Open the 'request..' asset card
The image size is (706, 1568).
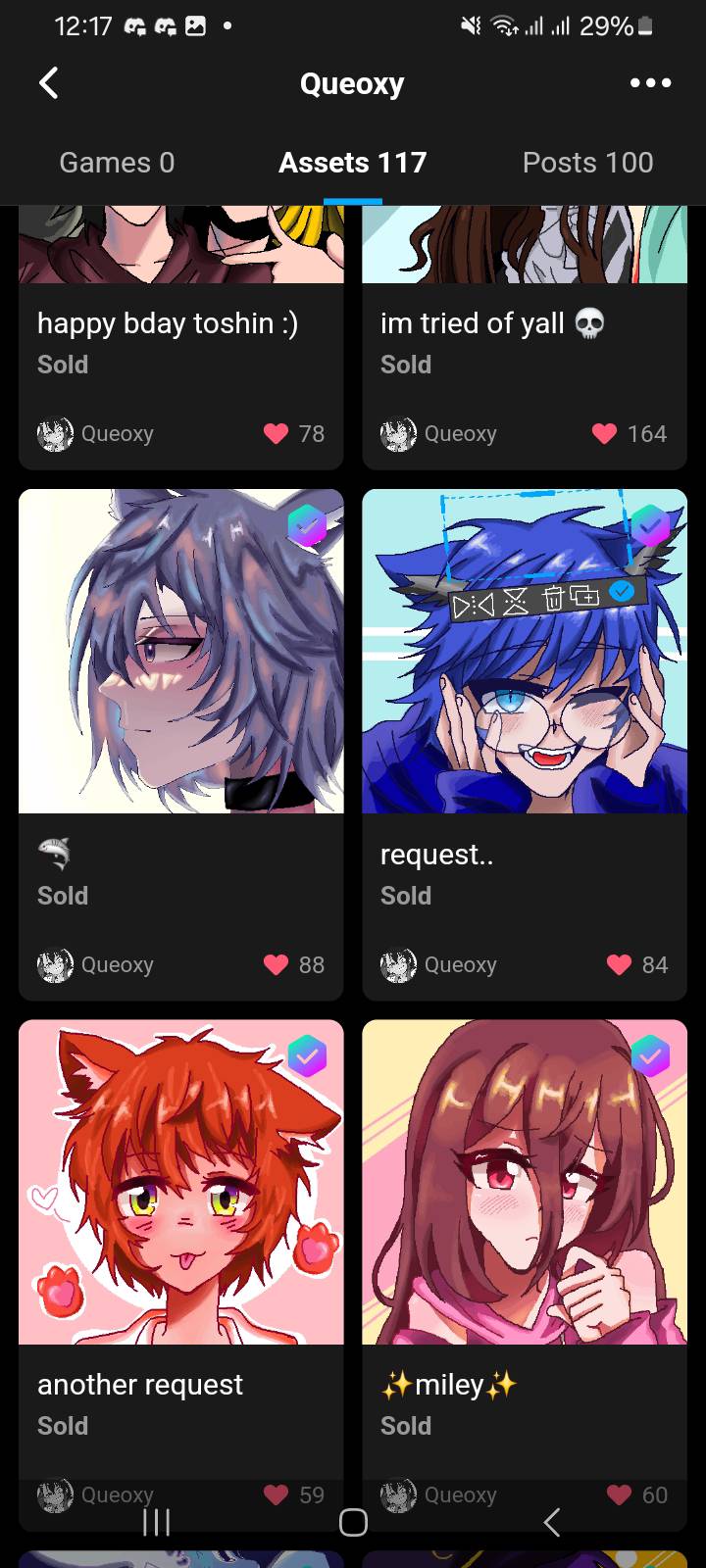524,652
